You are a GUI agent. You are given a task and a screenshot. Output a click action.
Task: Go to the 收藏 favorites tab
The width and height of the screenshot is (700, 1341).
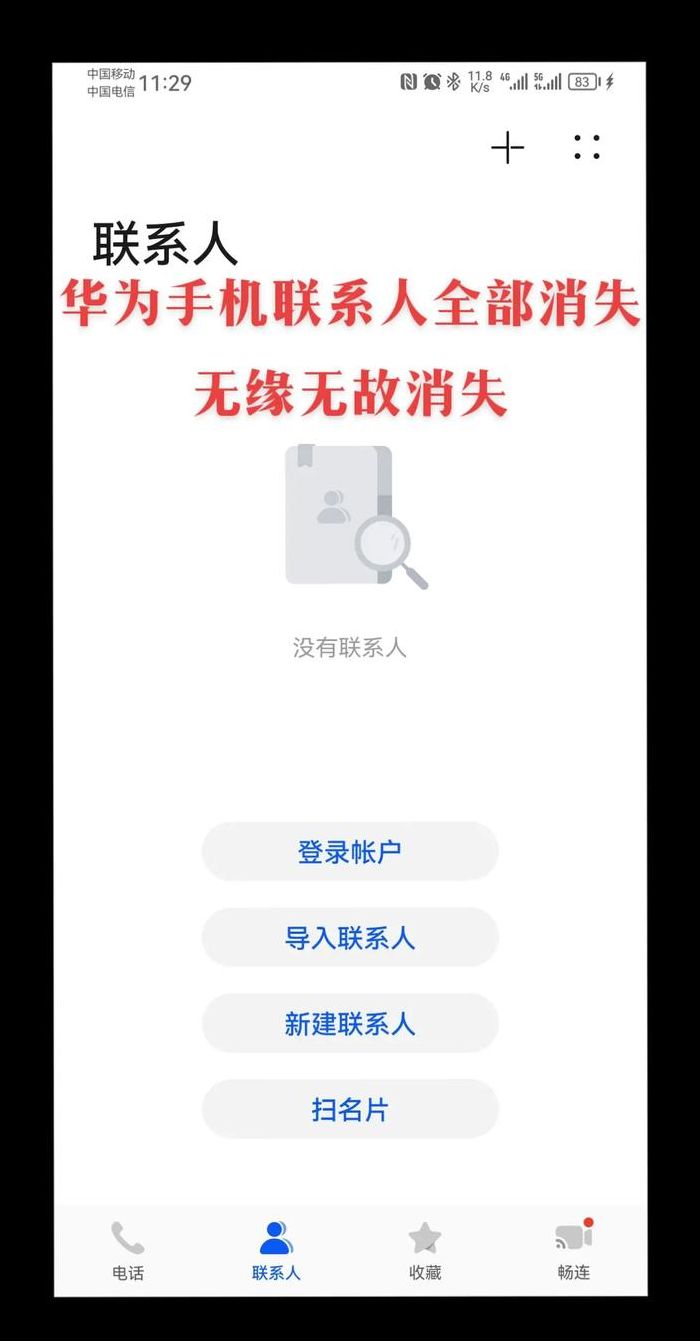(x=425, y=1251)
